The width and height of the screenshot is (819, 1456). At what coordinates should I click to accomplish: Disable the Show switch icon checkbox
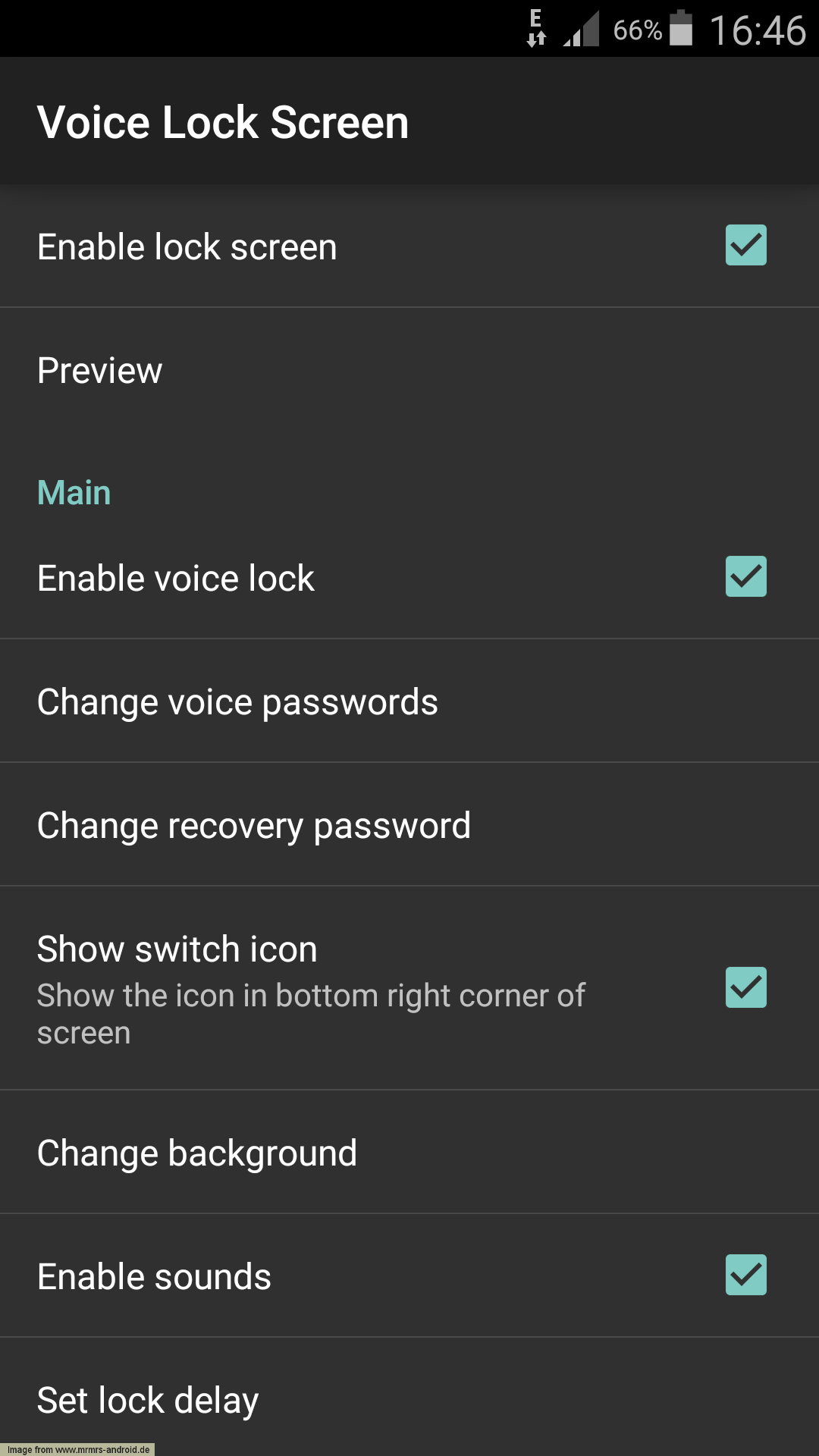[745, 987]
